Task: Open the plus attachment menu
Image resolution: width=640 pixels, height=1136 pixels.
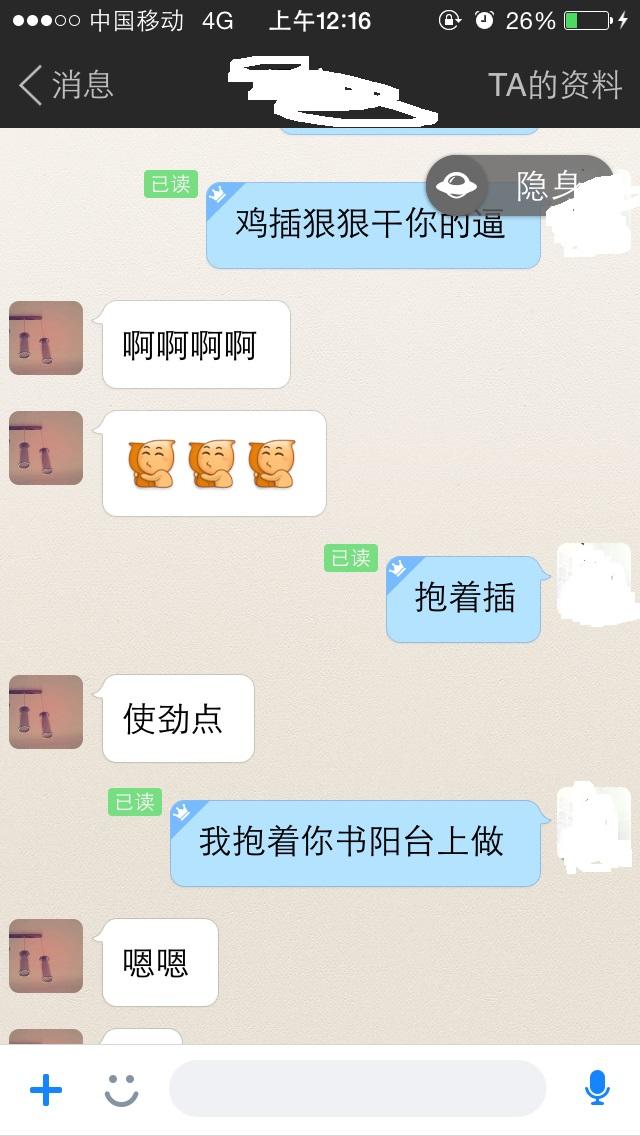Action: (46, 1089)
